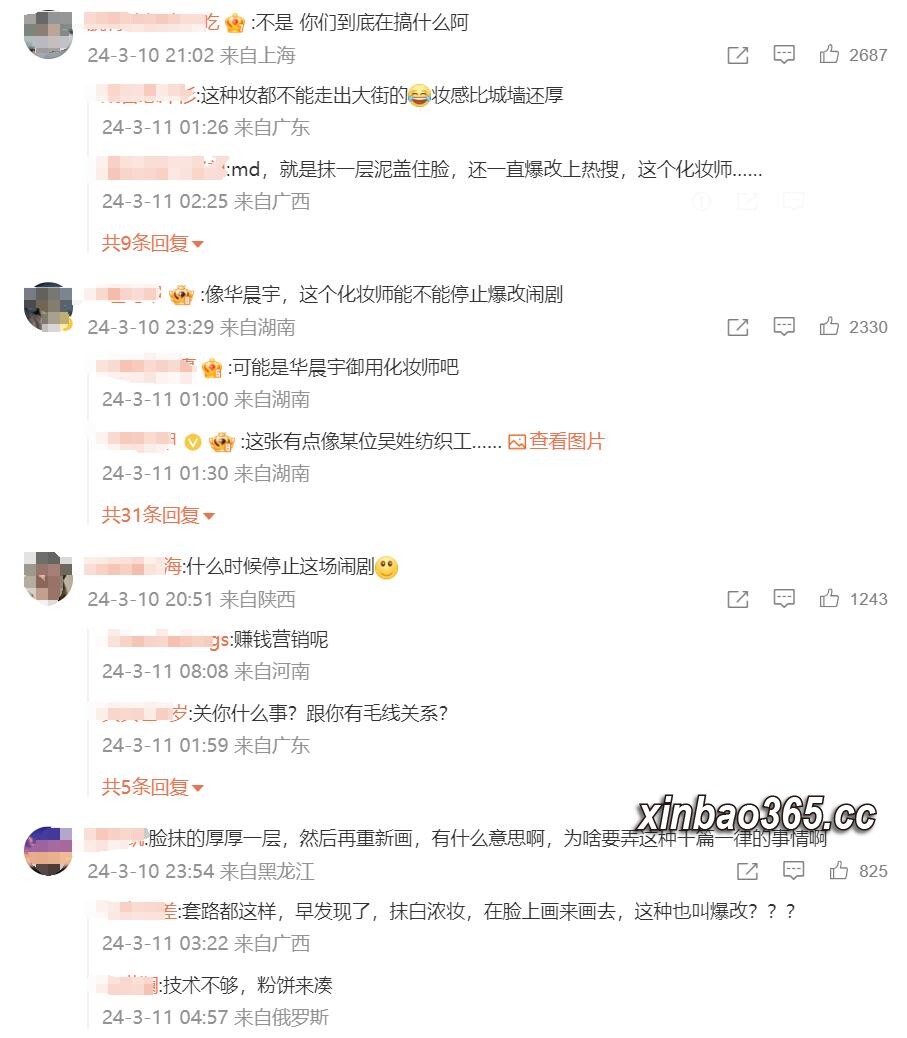Forward the comment posted from 陕西
Image resolution: width=907 pixels, height=1038 pixels.
point(737,599)
